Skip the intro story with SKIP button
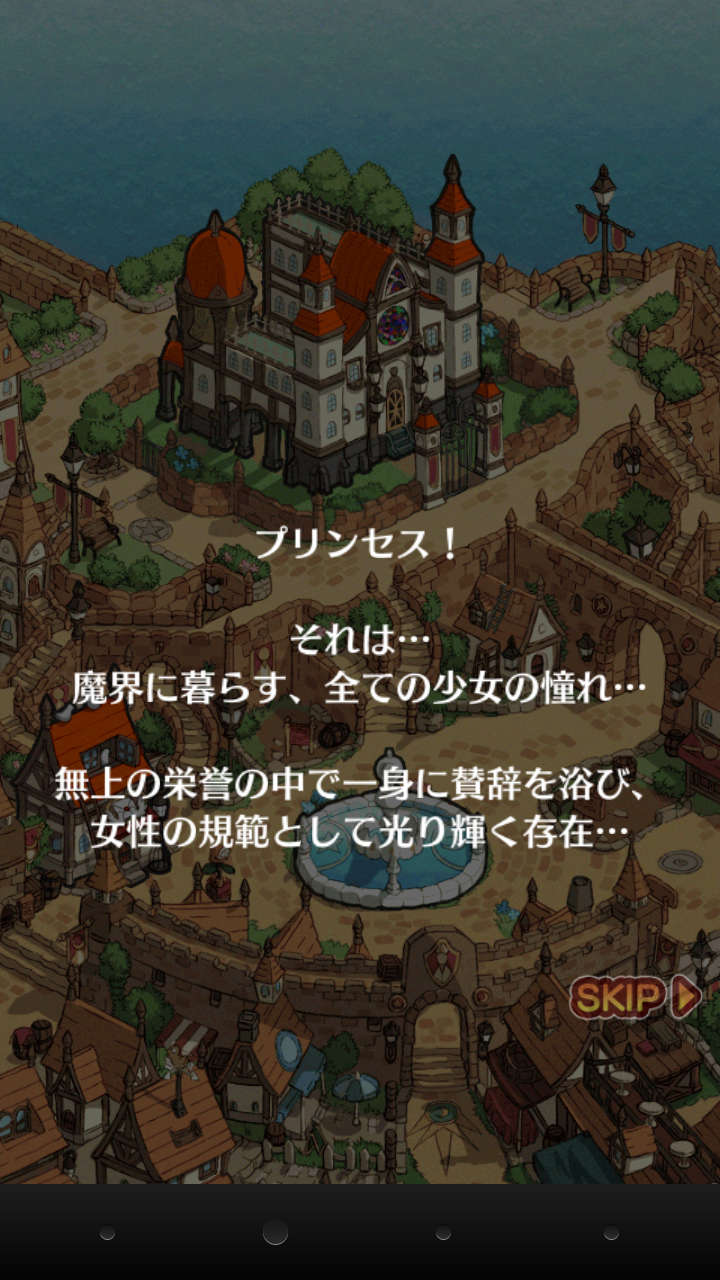720x1280 pixels. 636,996
